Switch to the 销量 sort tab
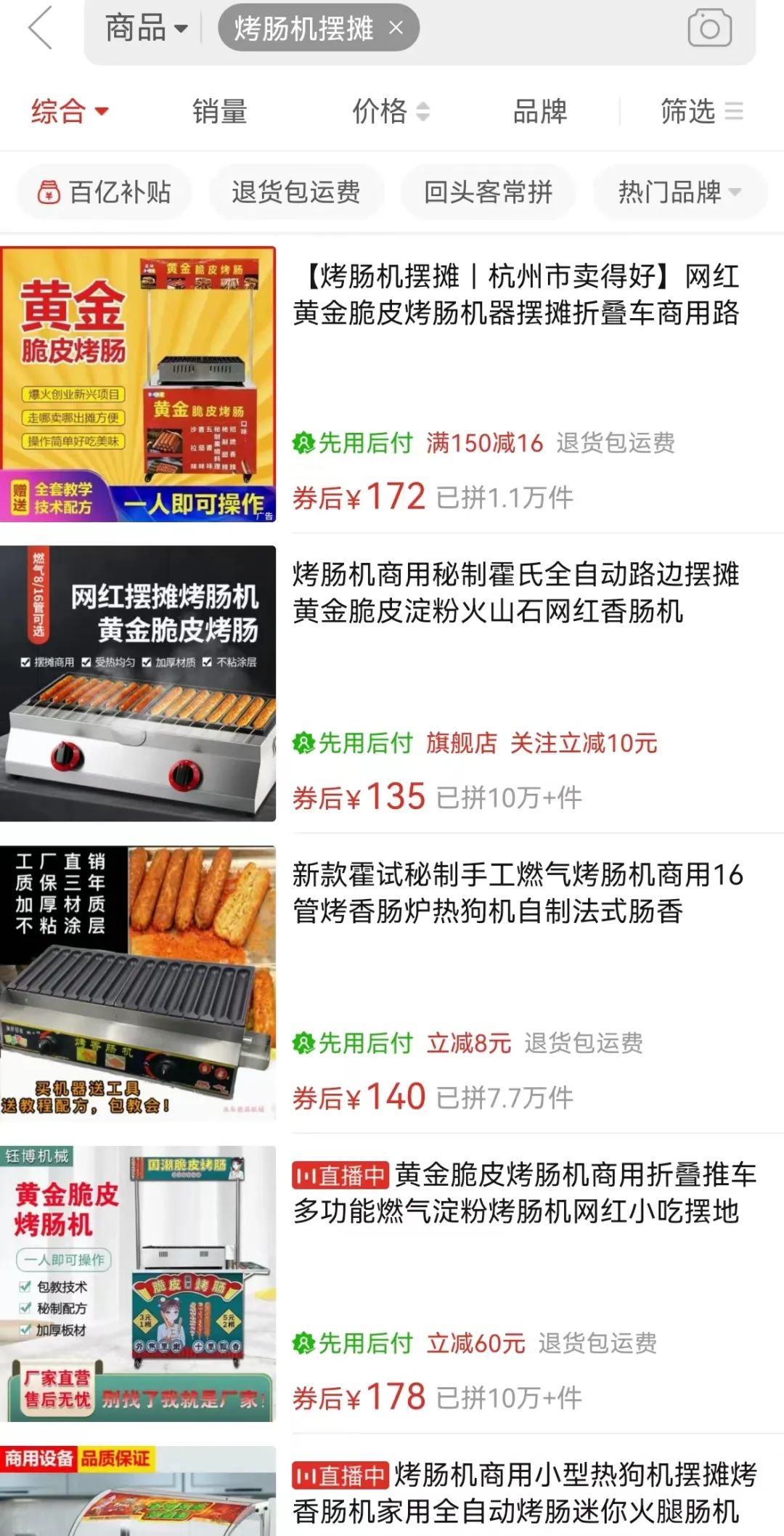The width and height of the screenshot is (784, 1536). [x=219, y=112]
